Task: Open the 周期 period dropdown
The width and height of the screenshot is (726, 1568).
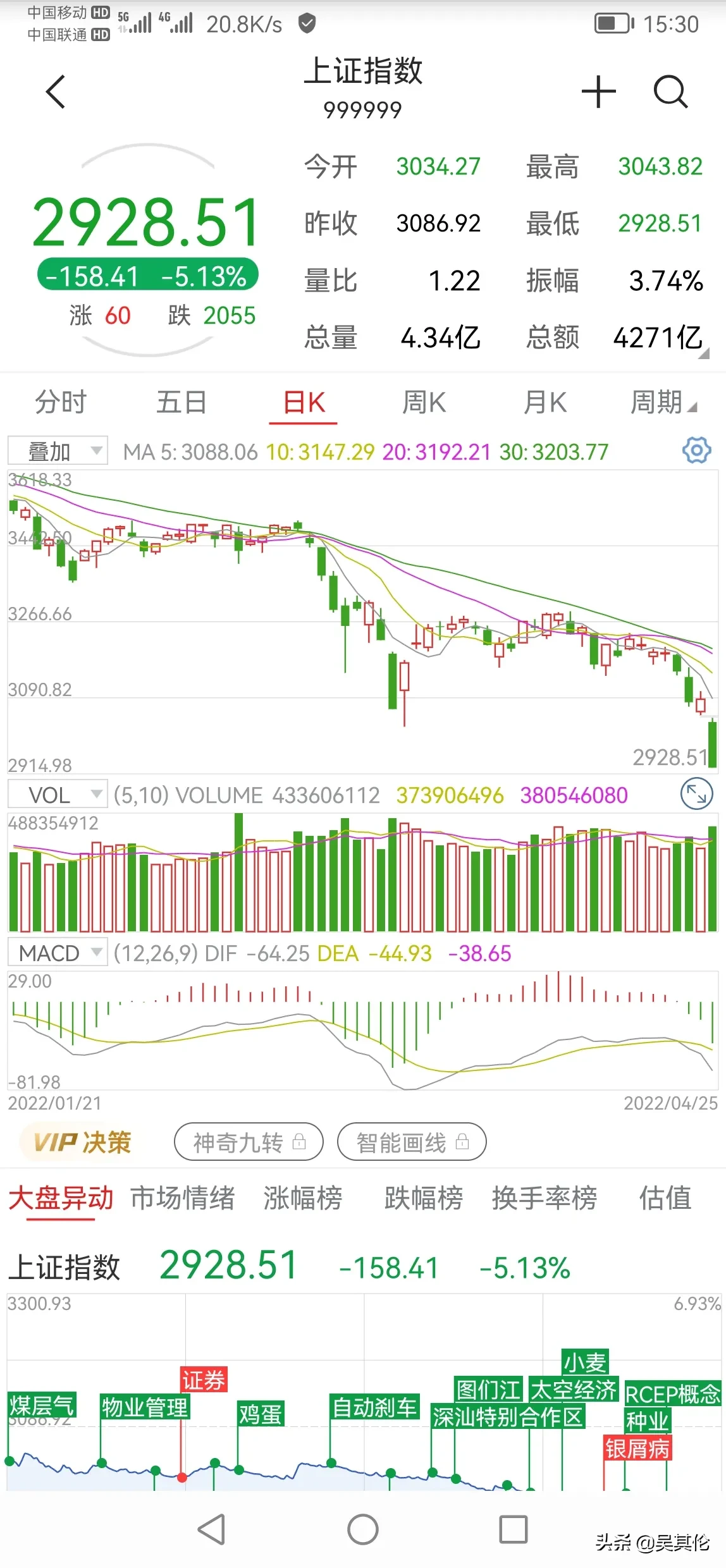Action: 663,403
